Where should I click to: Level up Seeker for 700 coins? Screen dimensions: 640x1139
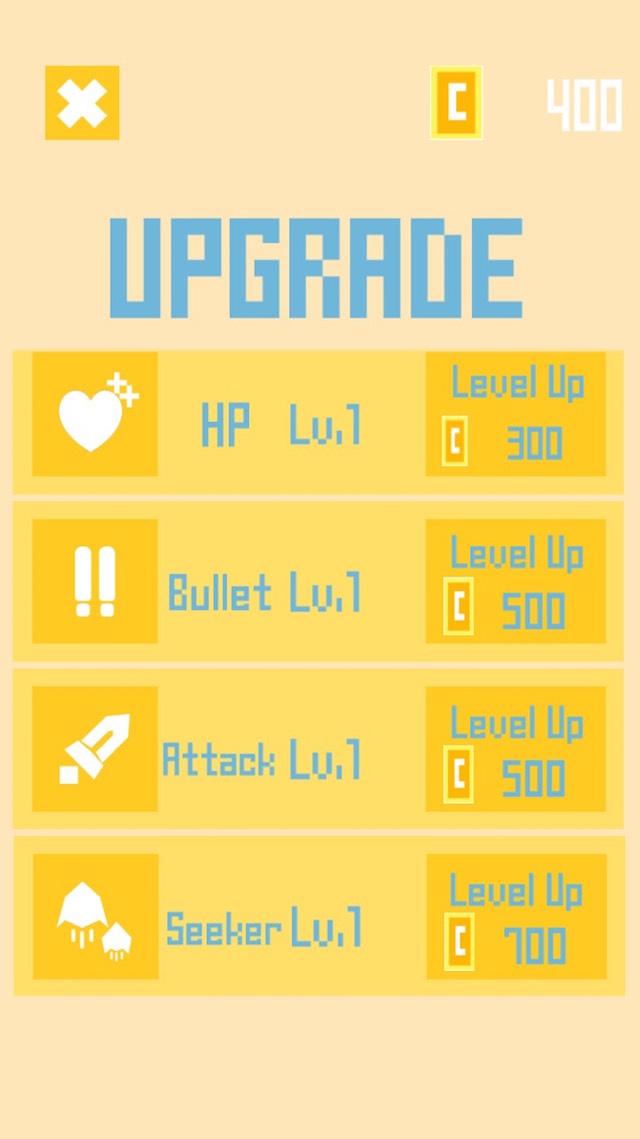coord(516,916)
